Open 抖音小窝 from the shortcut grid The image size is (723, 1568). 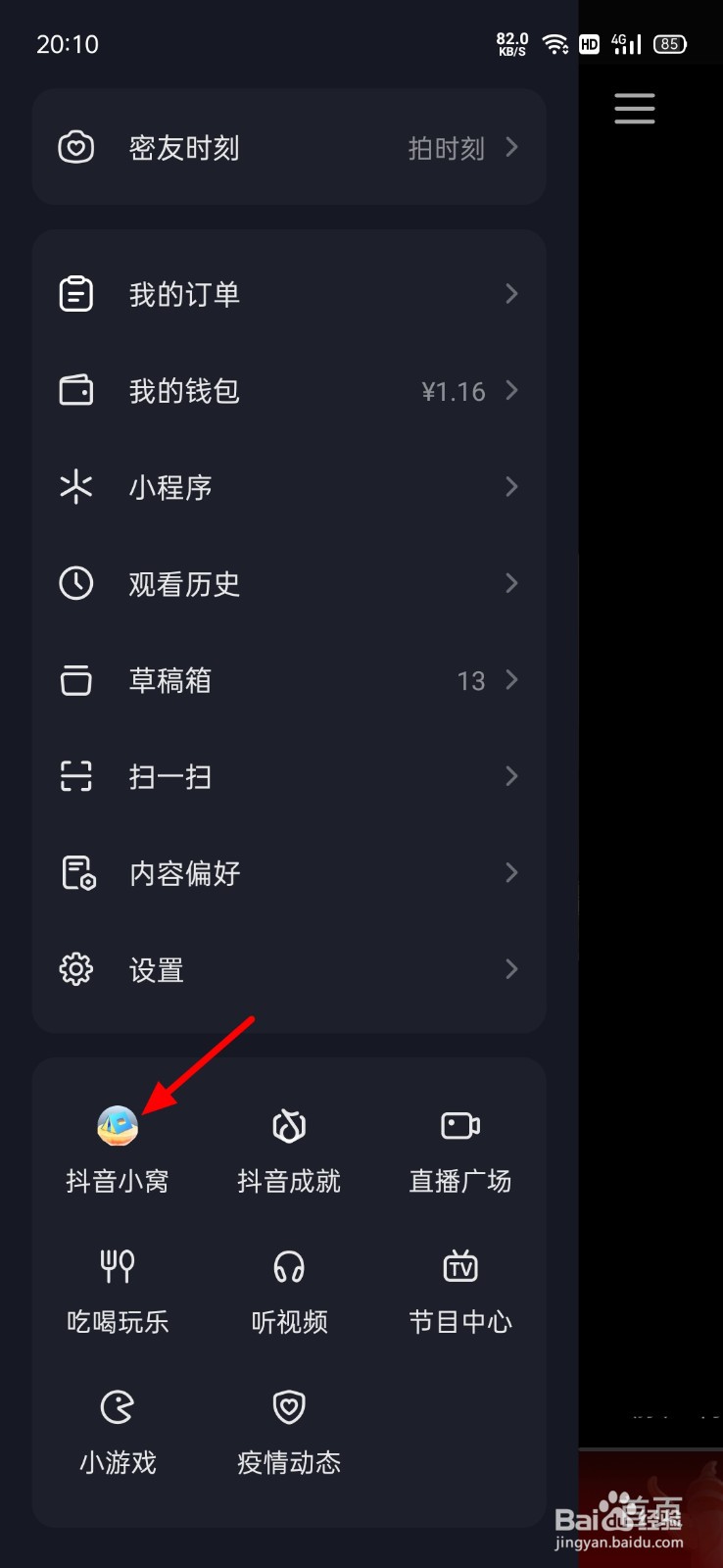click(x=117, y=1147)
